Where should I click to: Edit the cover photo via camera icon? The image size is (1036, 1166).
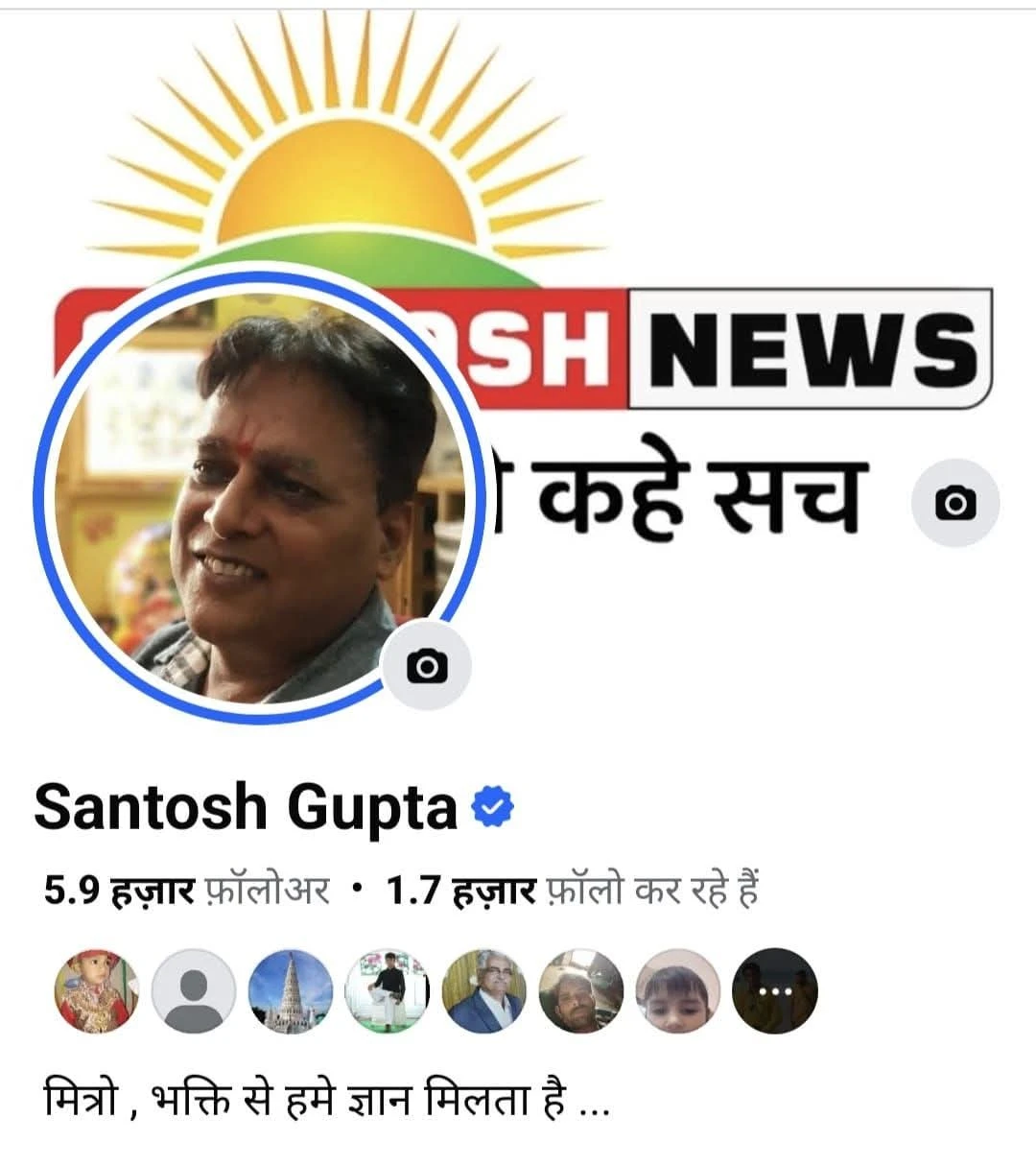[954, 503]
